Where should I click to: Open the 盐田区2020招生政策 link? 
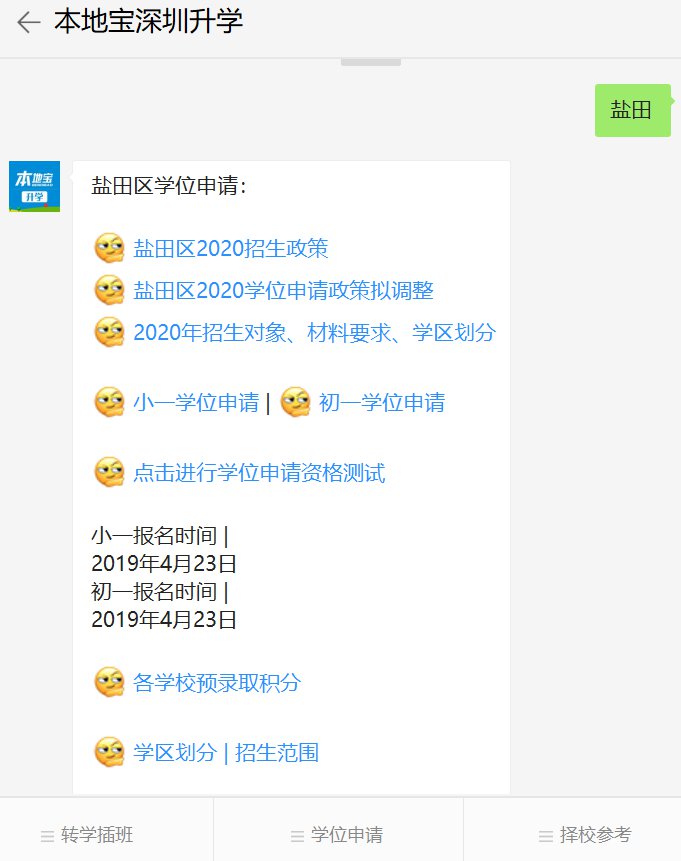(x=231, y=248)
